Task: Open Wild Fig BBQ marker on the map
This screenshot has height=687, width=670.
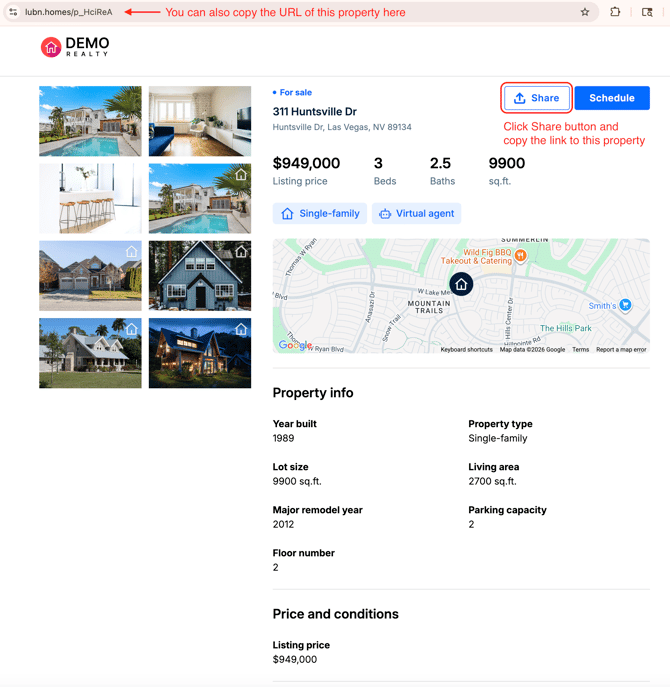Action: tap(520, 255)
